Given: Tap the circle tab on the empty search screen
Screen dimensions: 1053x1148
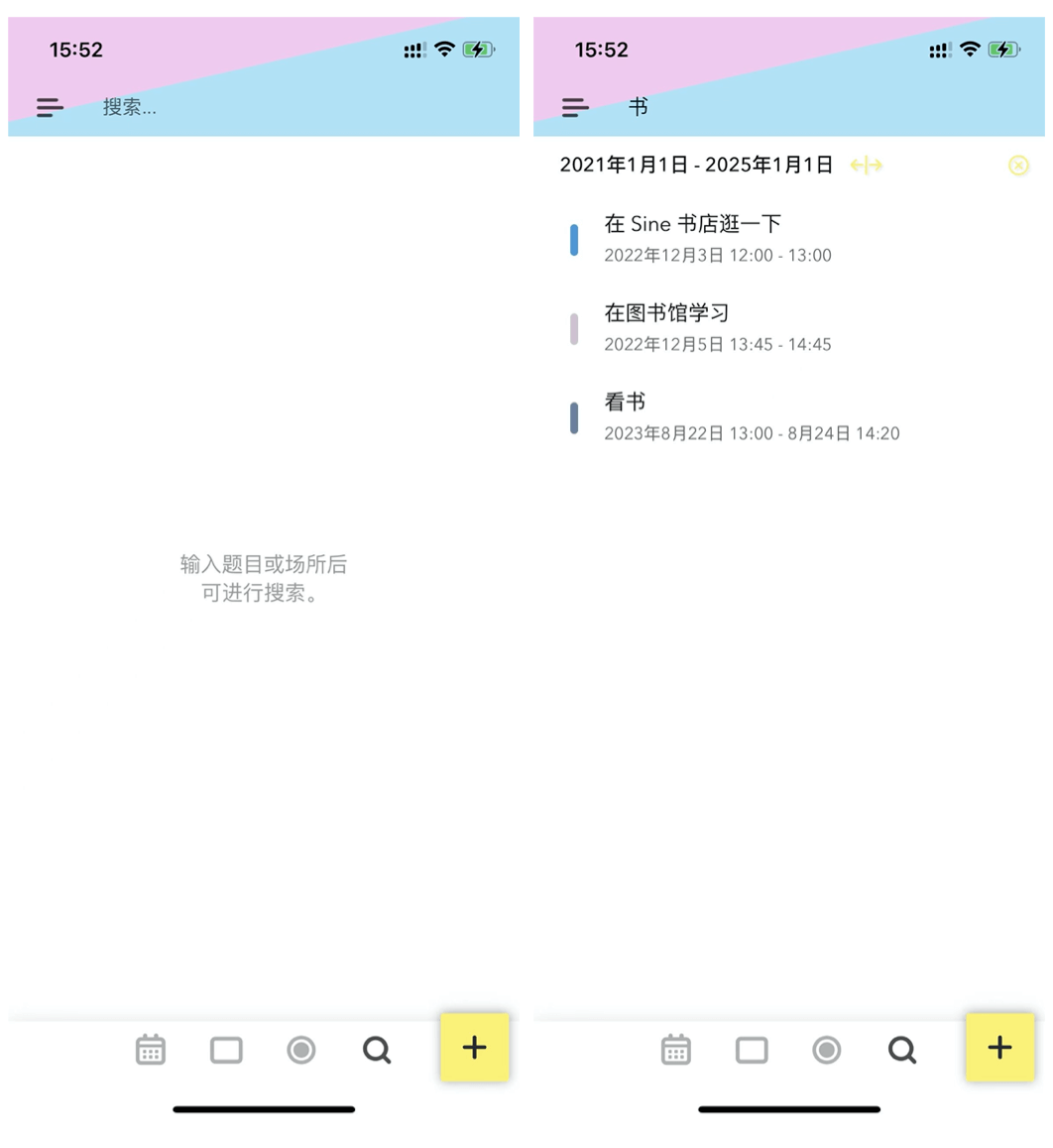Looking at the screenshot, I should (x=301, y=1049).
